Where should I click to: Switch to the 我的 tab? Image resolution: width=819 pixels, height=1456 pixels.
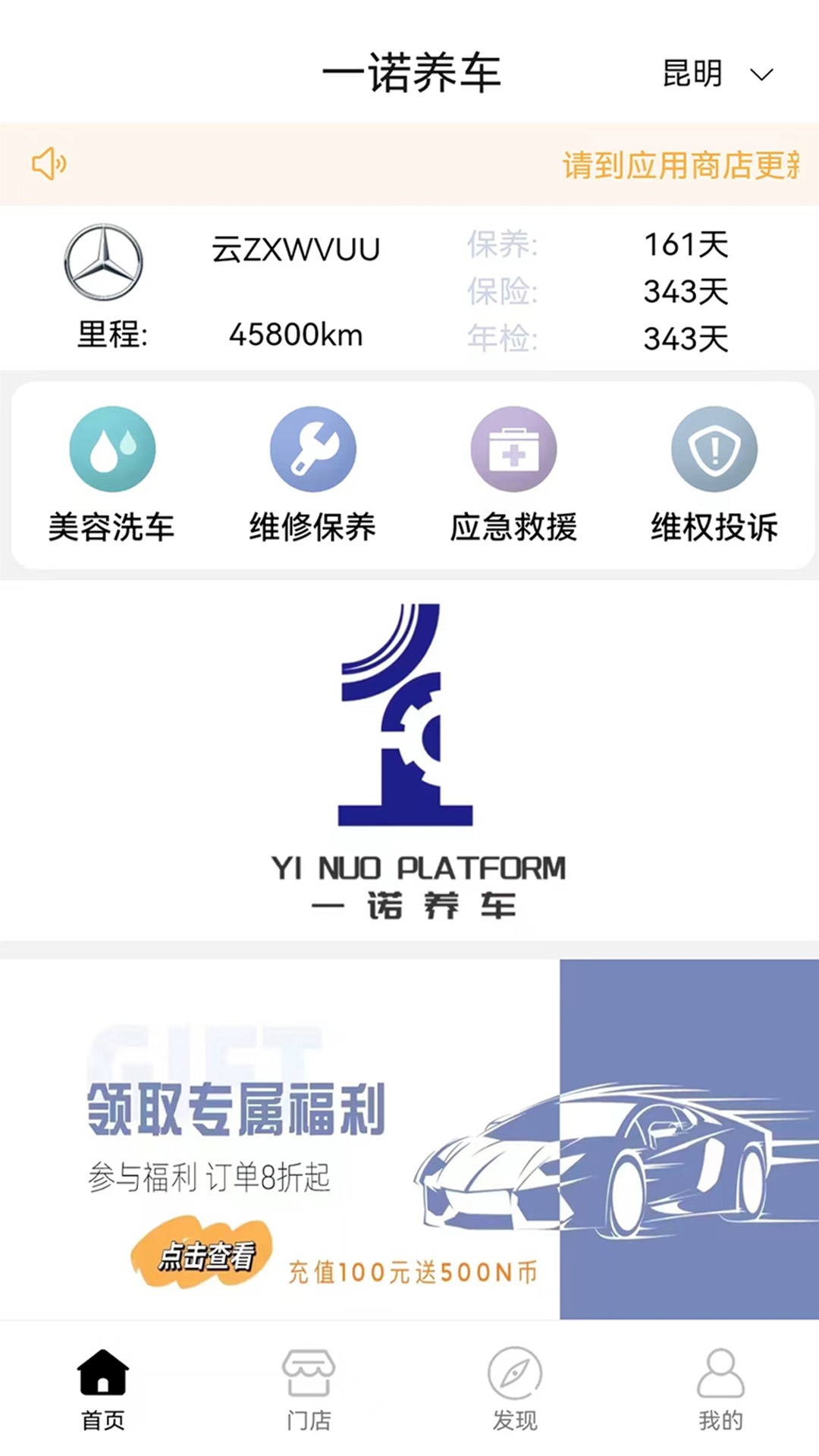tap(720, 1389)
